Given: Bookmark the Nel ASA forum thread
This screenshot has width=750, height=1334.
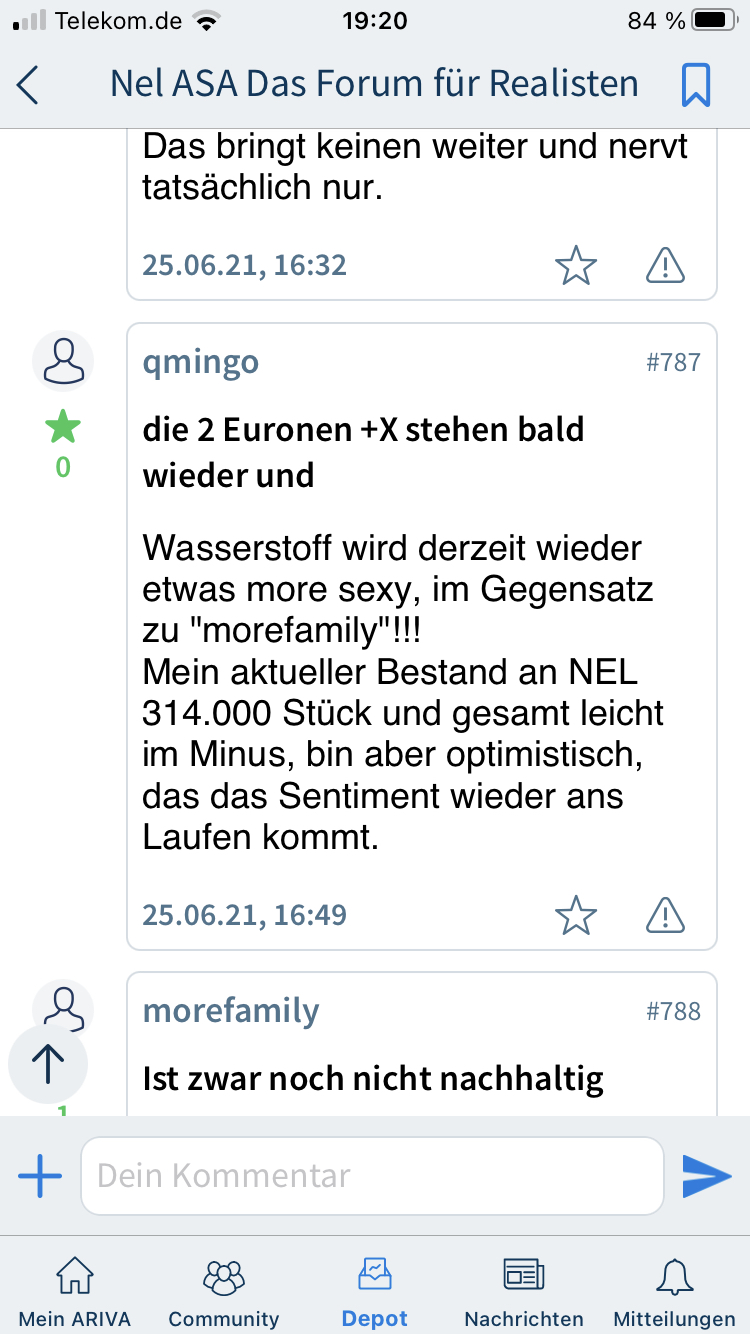Looking at the screenshot, I should click(x=695, y=85).
